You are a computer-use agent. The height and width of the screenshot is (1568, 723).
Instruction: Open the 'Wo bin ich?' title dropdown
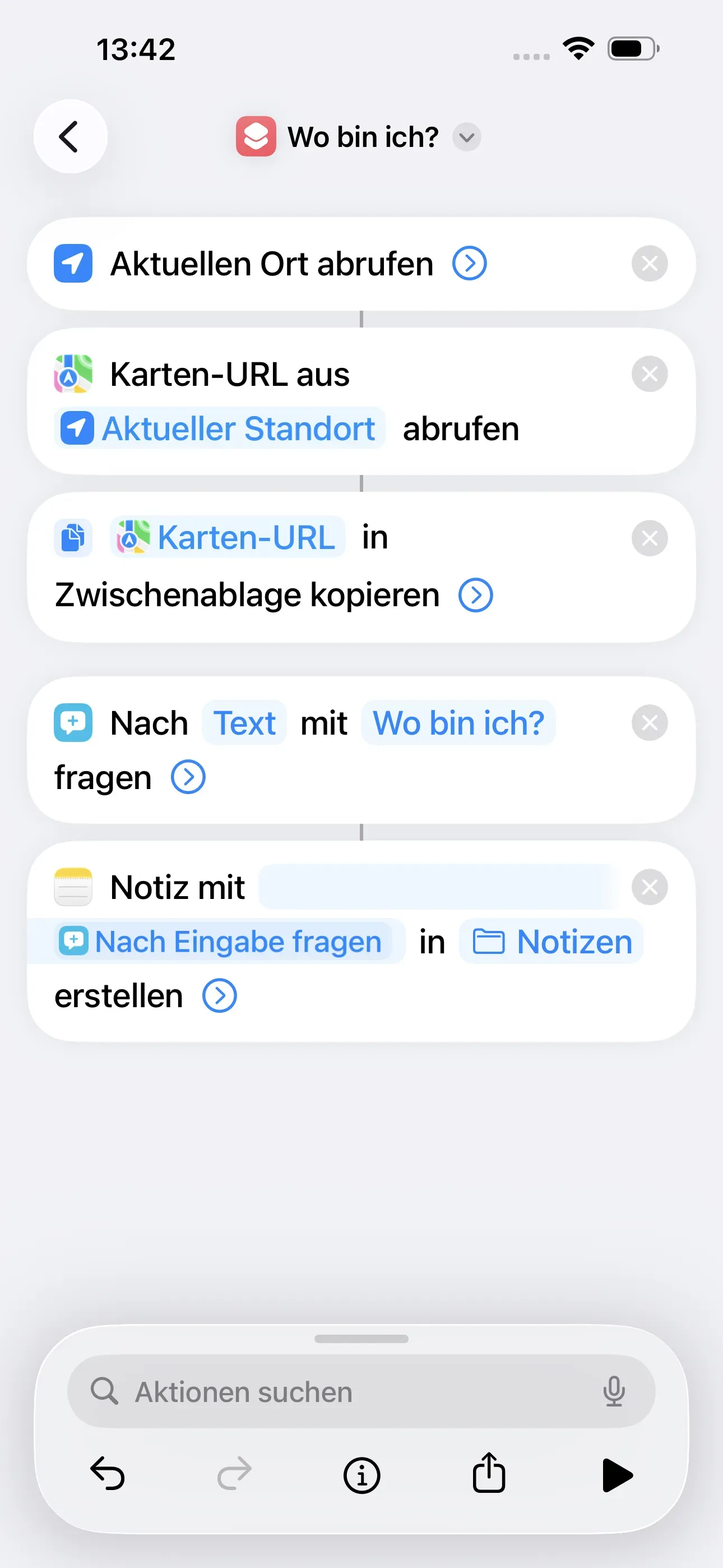[x=466, y=137]
